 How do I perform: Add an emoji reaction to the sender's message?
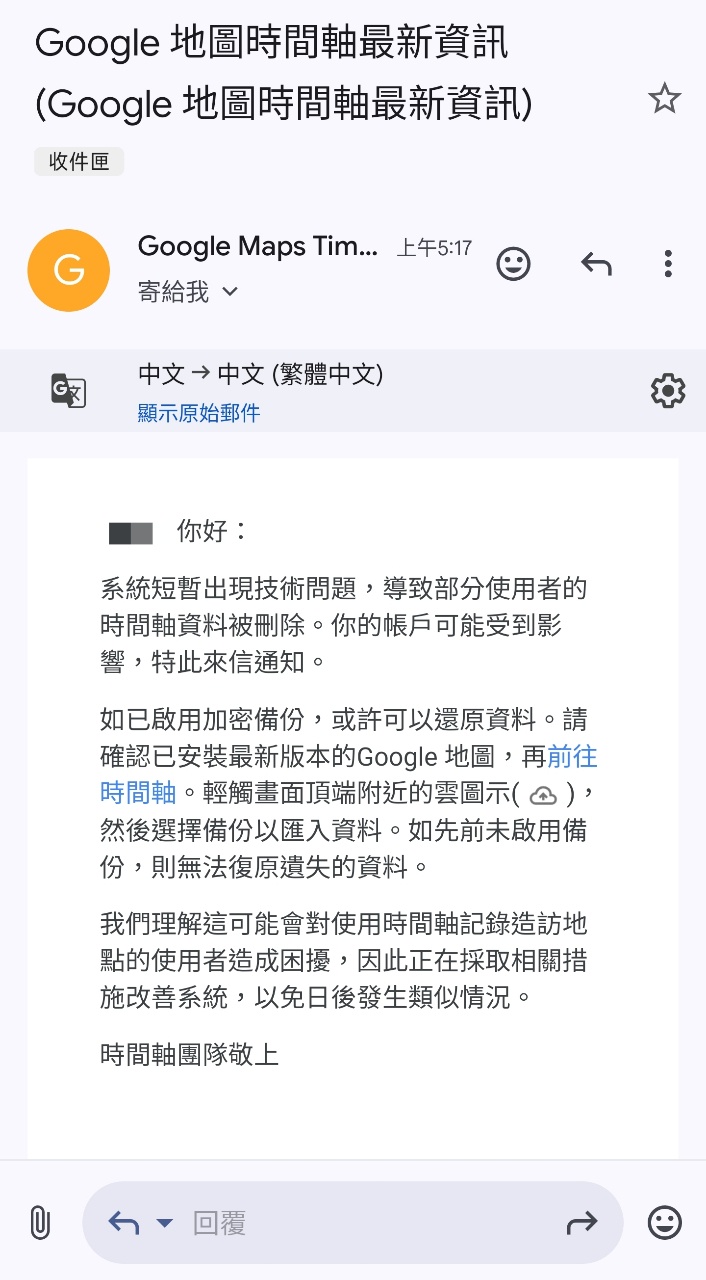513,264
